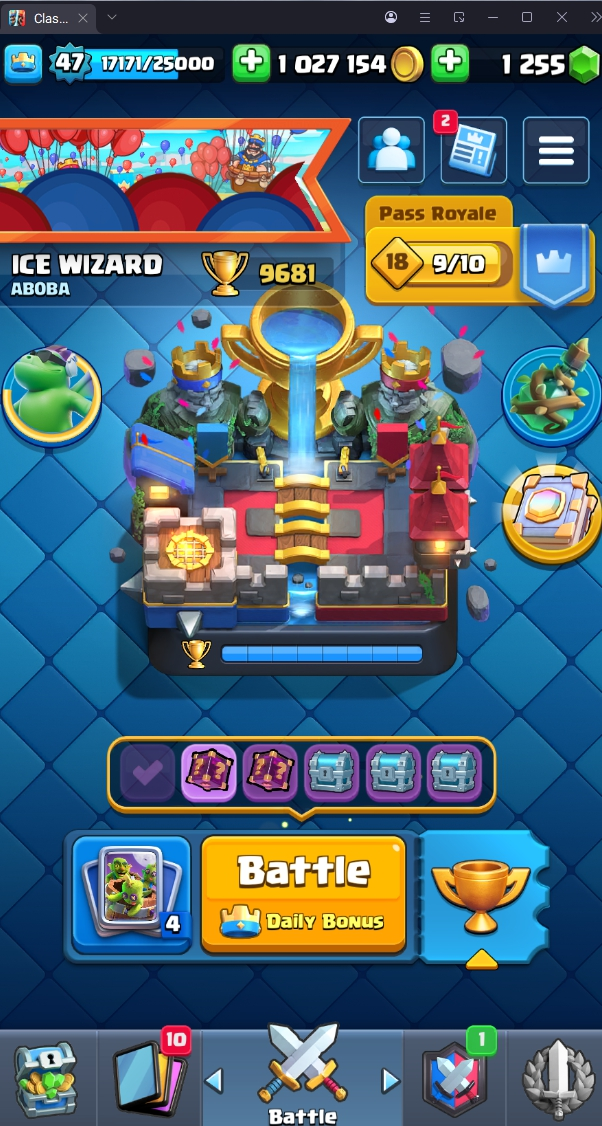Open the friends and social icon
The image size is (602, 1126).
[x=392, y=150]
